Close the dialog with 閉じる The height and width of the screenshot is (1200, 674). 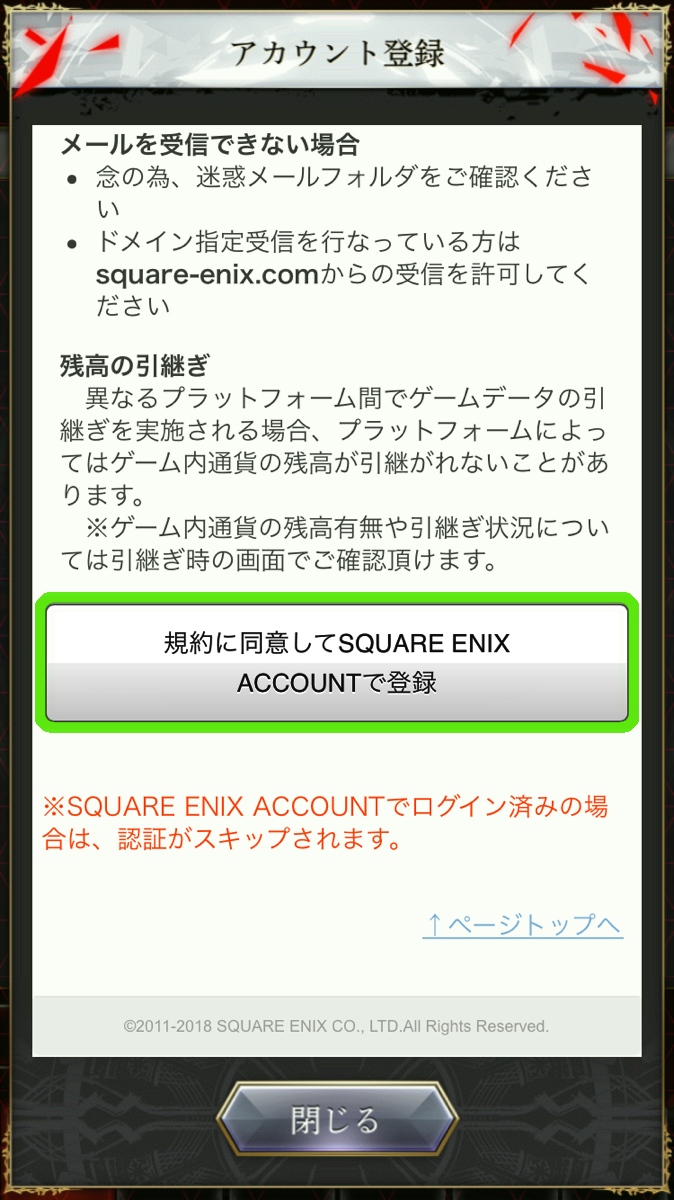(x=336, y=1120)
